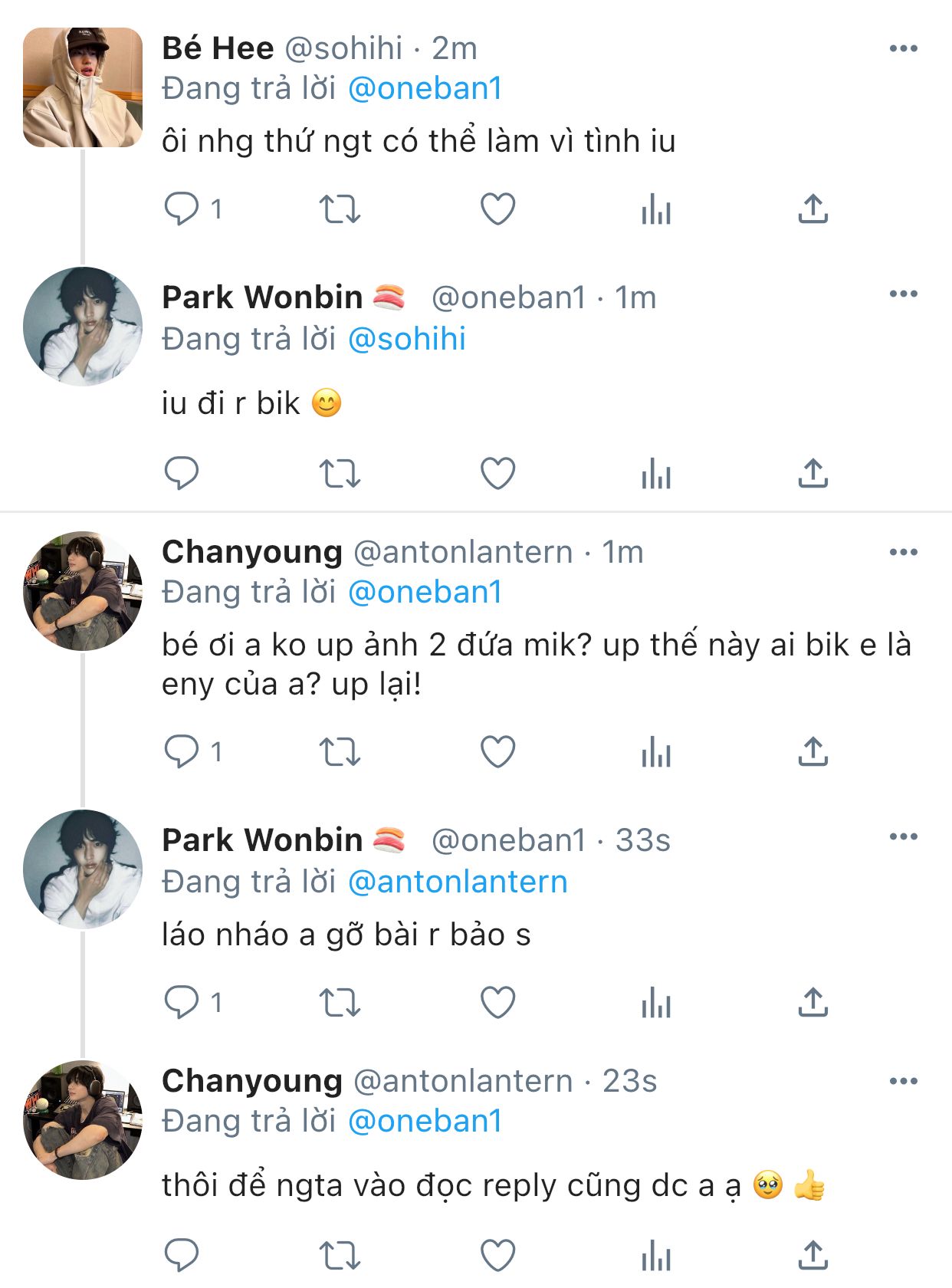952x1288 pixels.
Task: Like Bé Hee's tweet about tình iu
Action: [x=497, y=209]
